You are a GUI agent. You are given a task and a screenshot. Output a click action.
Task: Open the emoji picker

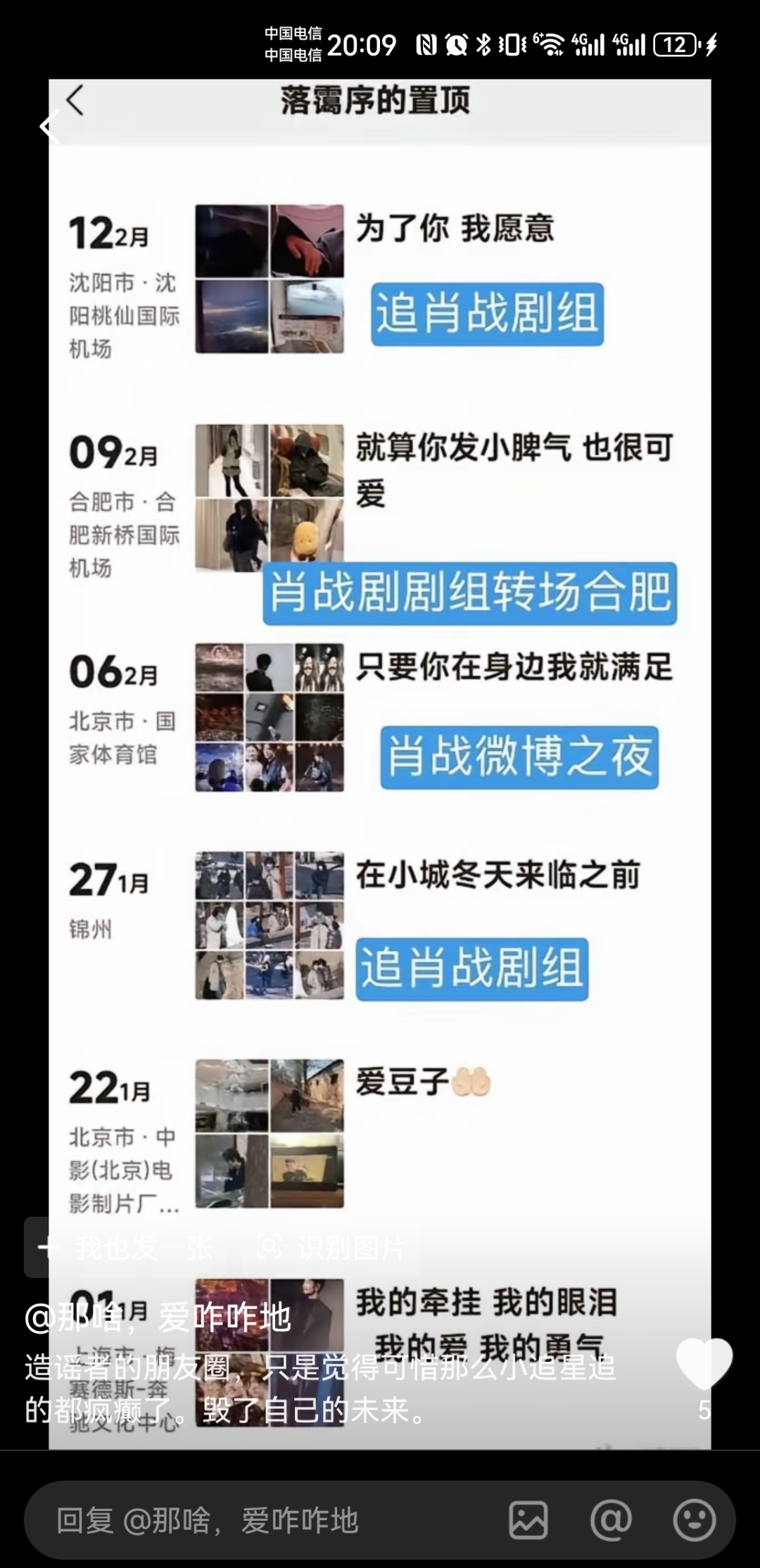tap(694, 1521)
